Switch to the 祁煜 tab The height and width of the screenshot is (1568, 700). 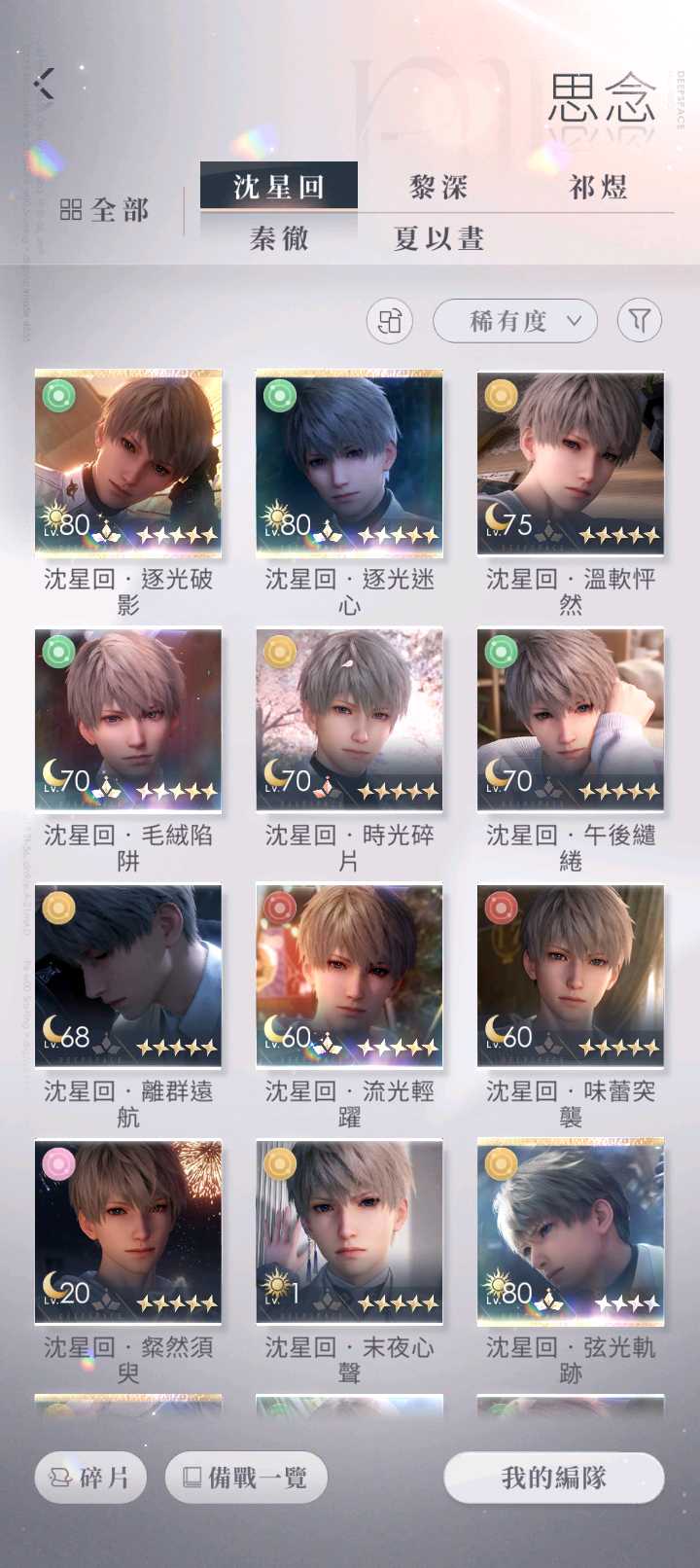(598, 187)
